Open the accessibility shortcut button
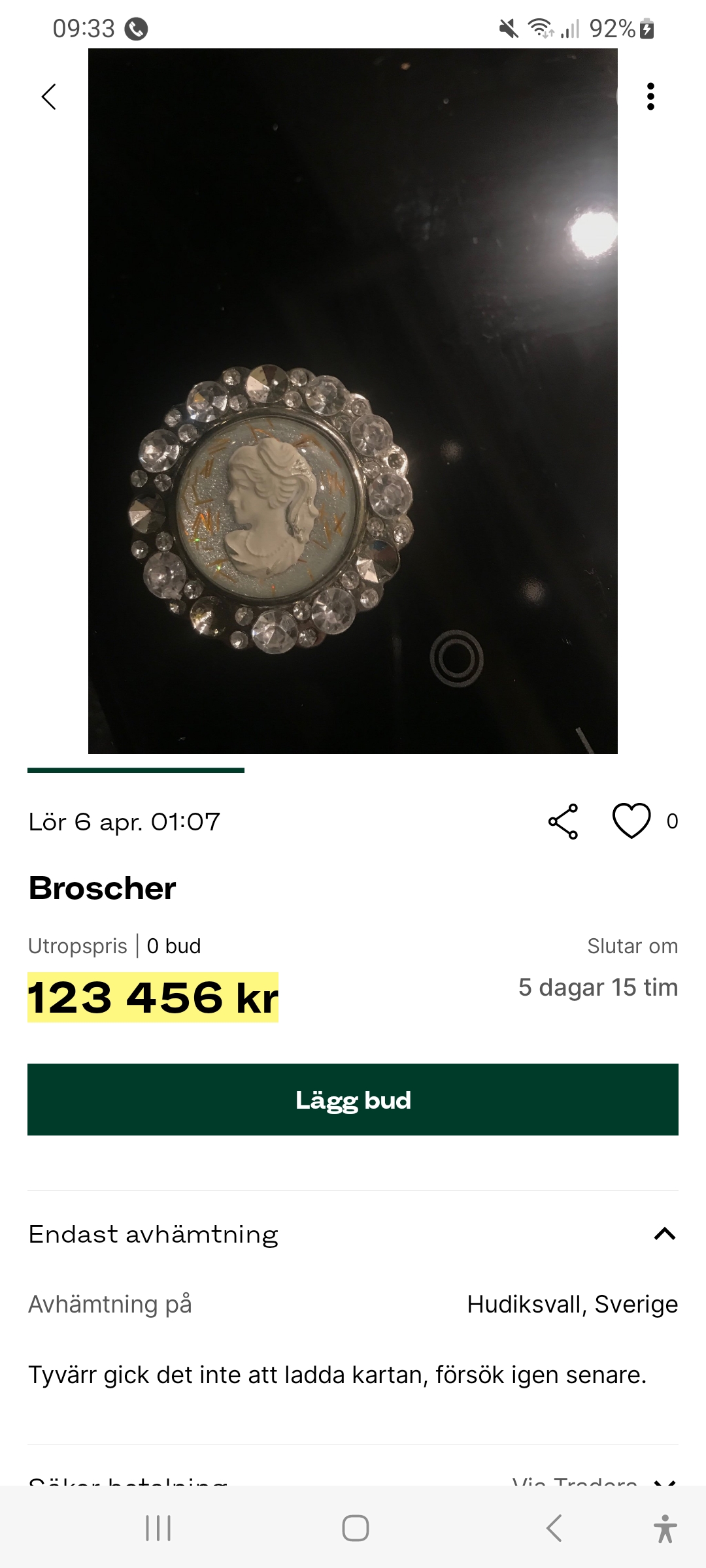Viewport: 706px width, 1568px height. [x=665, y=1528]
